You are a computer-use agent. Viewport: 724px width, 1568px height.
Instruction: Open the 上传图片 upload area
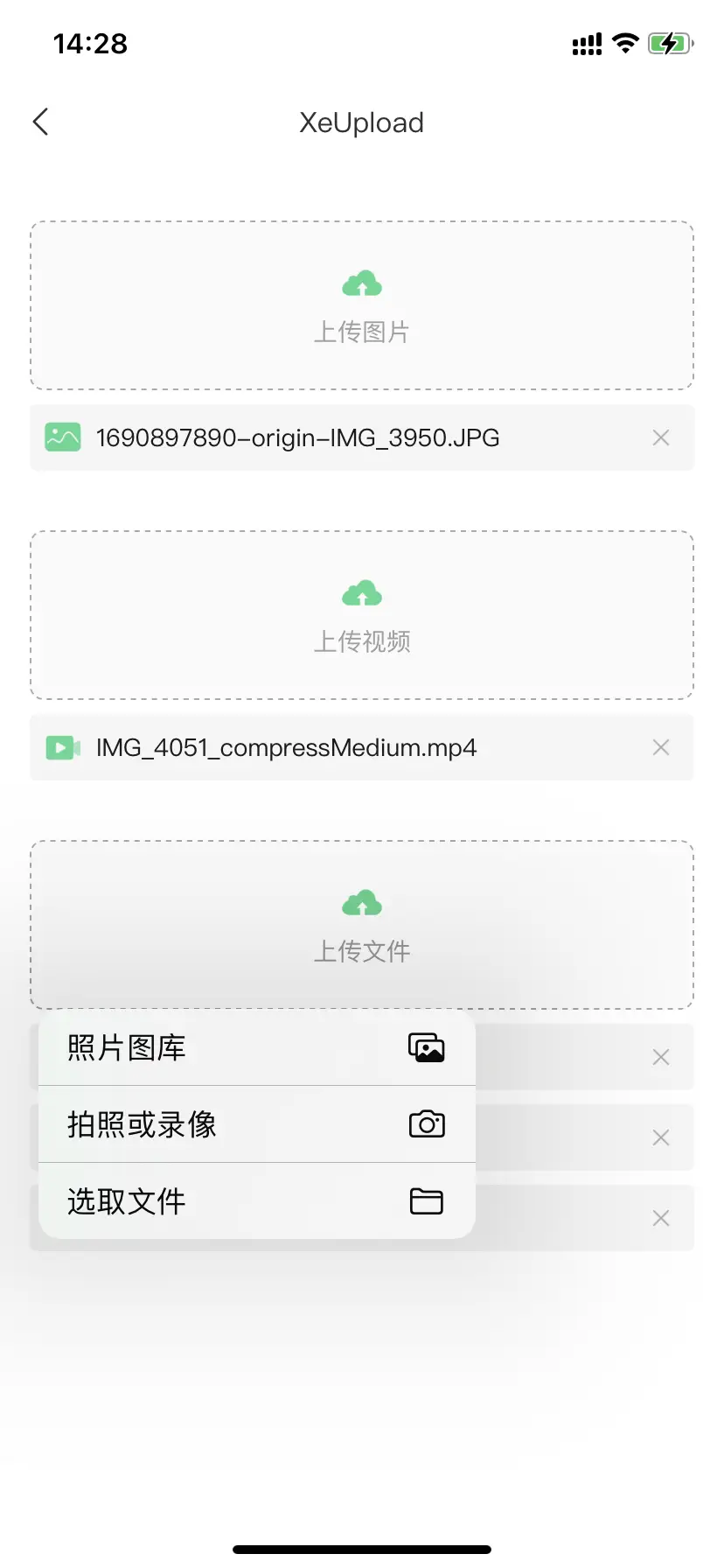pos(362,305)
